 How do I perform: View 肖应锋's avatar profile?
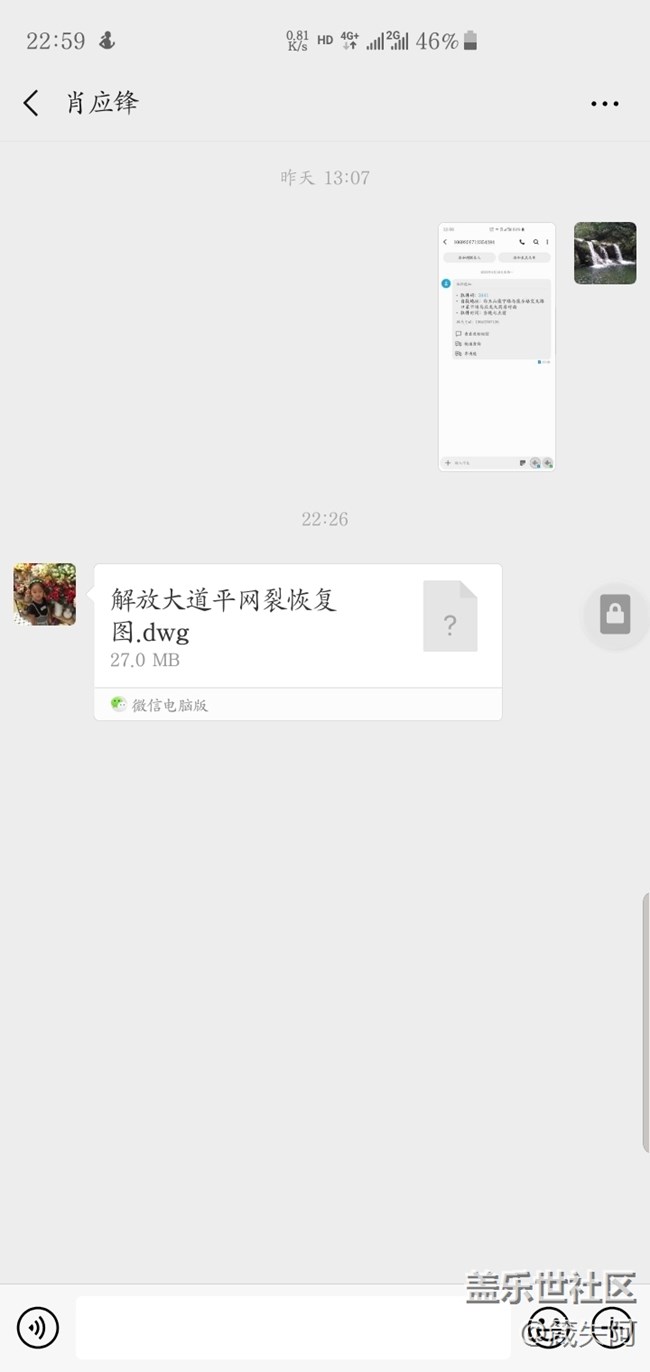(x=45, y=594)
